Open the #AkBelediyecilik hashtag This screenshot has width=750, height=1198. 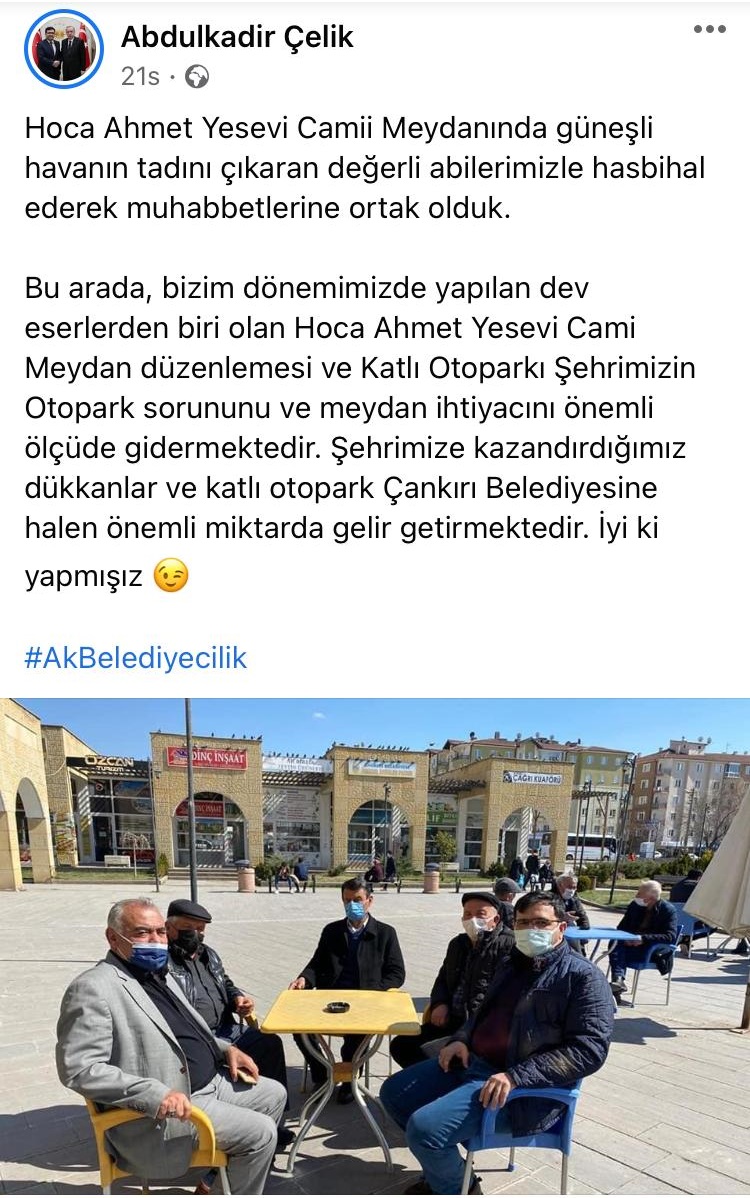(135, 658)
